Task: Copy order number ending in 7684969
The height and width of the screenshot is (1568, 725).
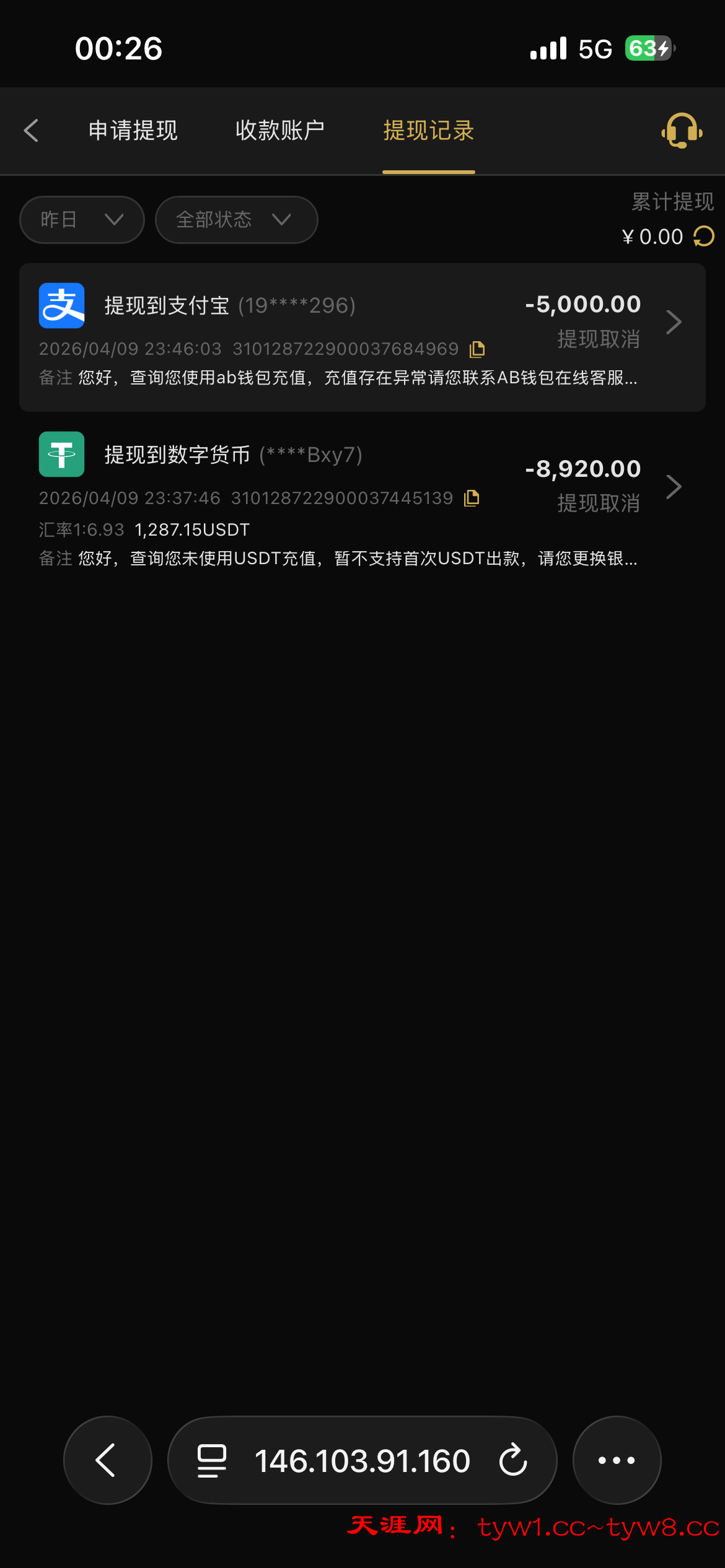Action: point(477,349)
